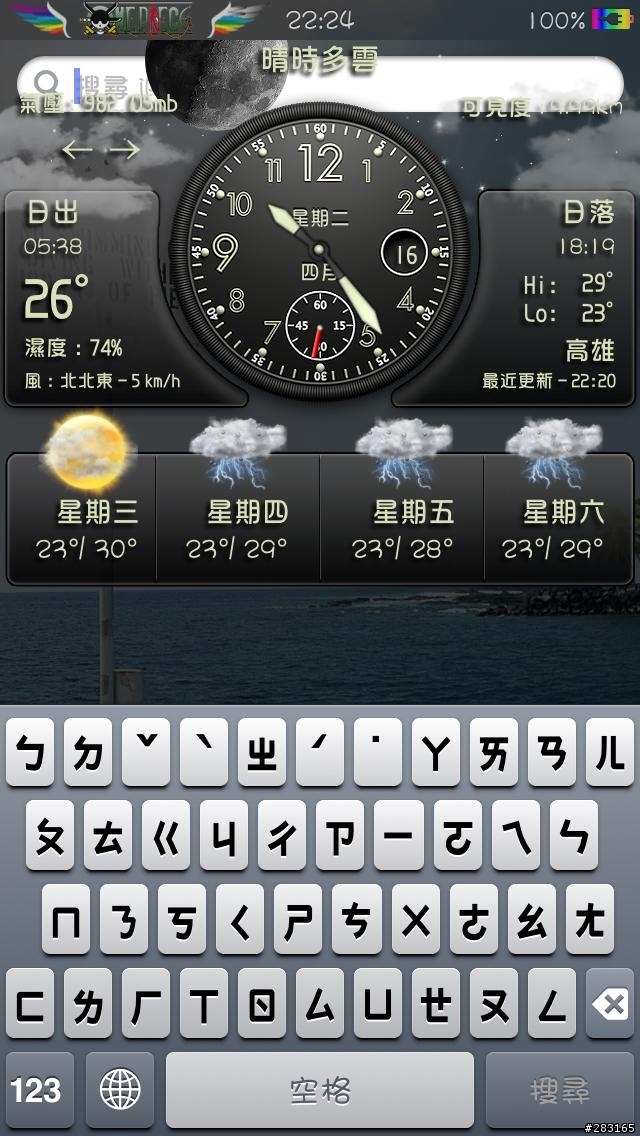
Task: Tap the 123 numbers key
Action: 37,1089
